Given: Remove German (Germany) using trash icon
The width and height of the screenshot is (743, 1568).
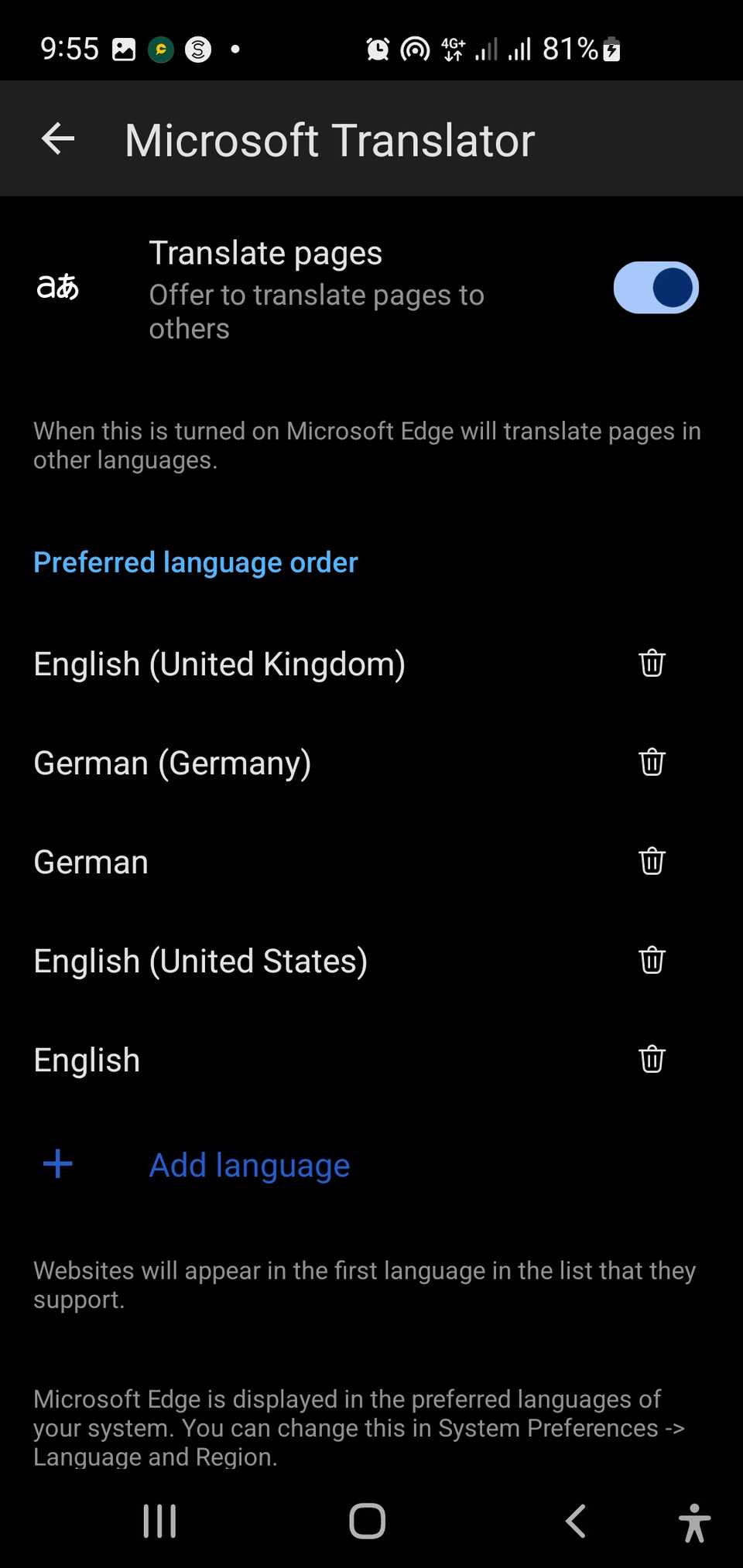Looking at the screenshot, I should click(651, 762).
